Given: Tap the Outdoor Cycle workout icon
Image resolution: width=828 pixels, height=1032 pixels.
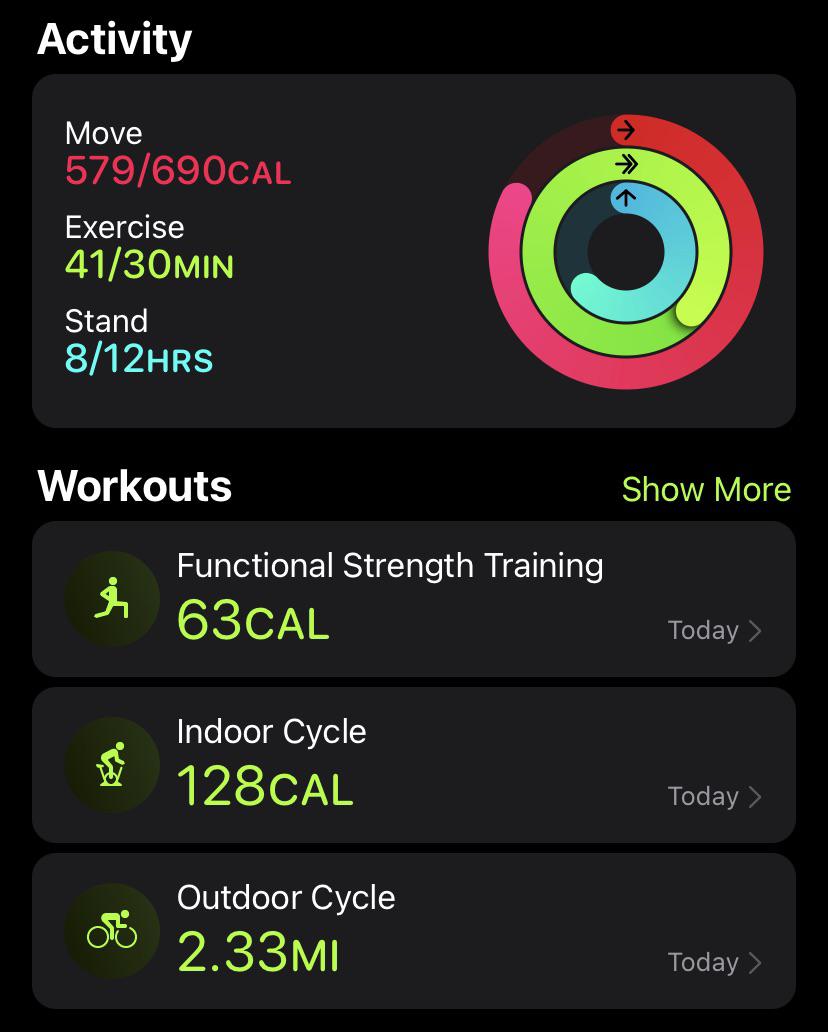Looking at the screenshot, I should tap(111, 930).
